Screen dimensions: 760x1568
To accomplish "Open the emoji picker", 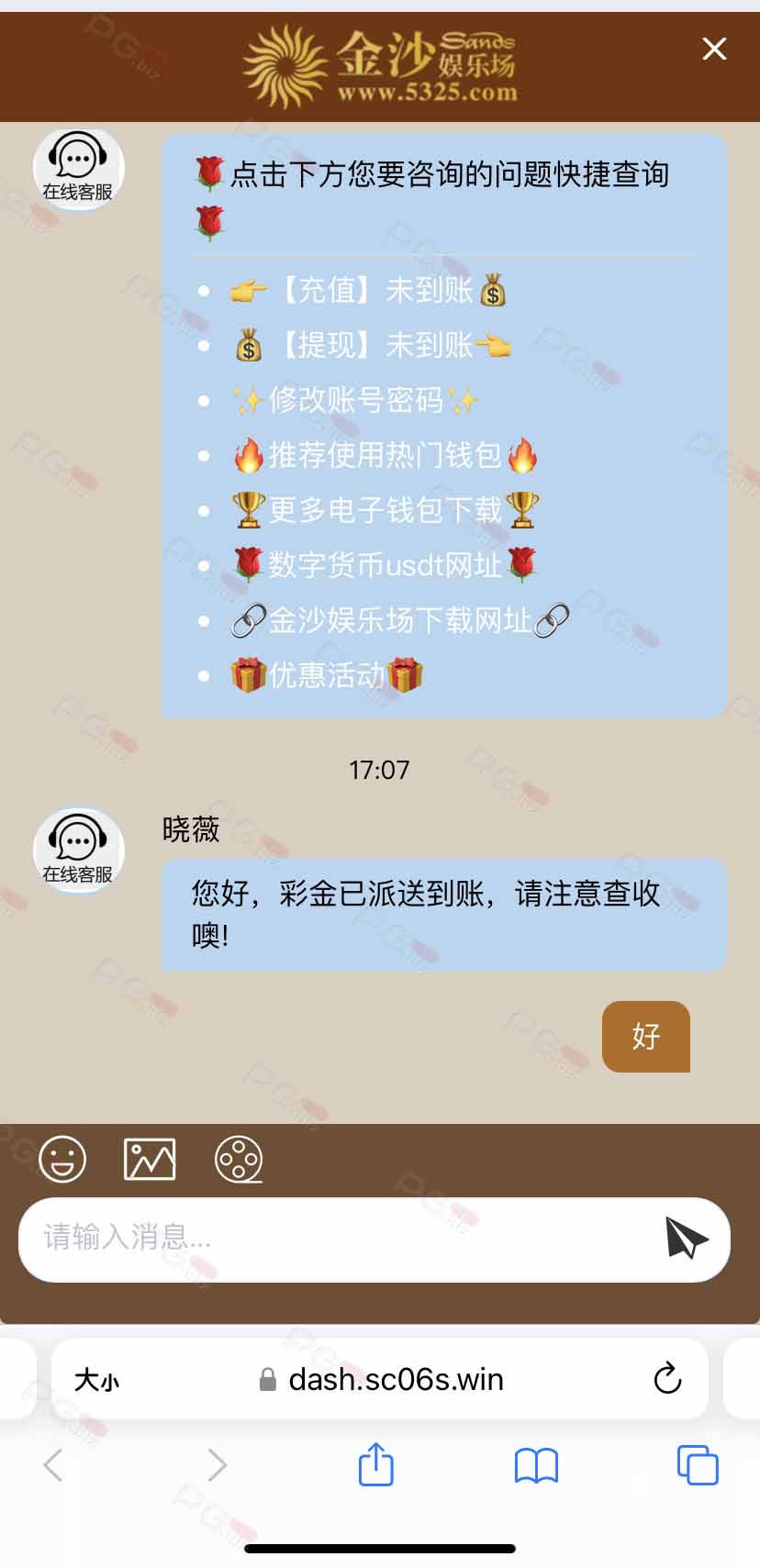I will pyautogui.click(x=62, y=1159).
